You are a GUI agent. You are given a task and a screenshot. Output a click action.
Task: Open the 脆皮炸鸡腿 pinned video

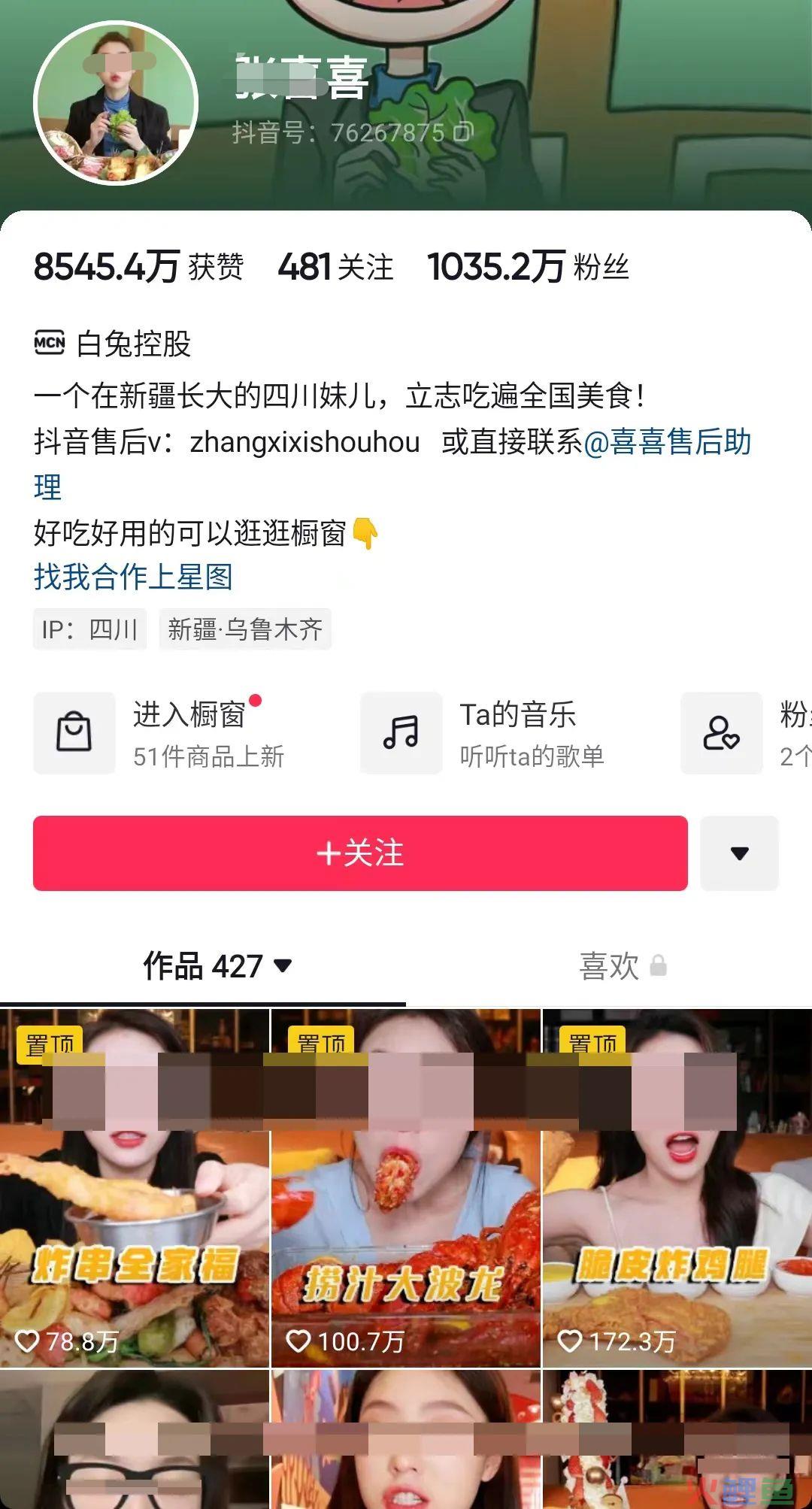(677, 1187)
